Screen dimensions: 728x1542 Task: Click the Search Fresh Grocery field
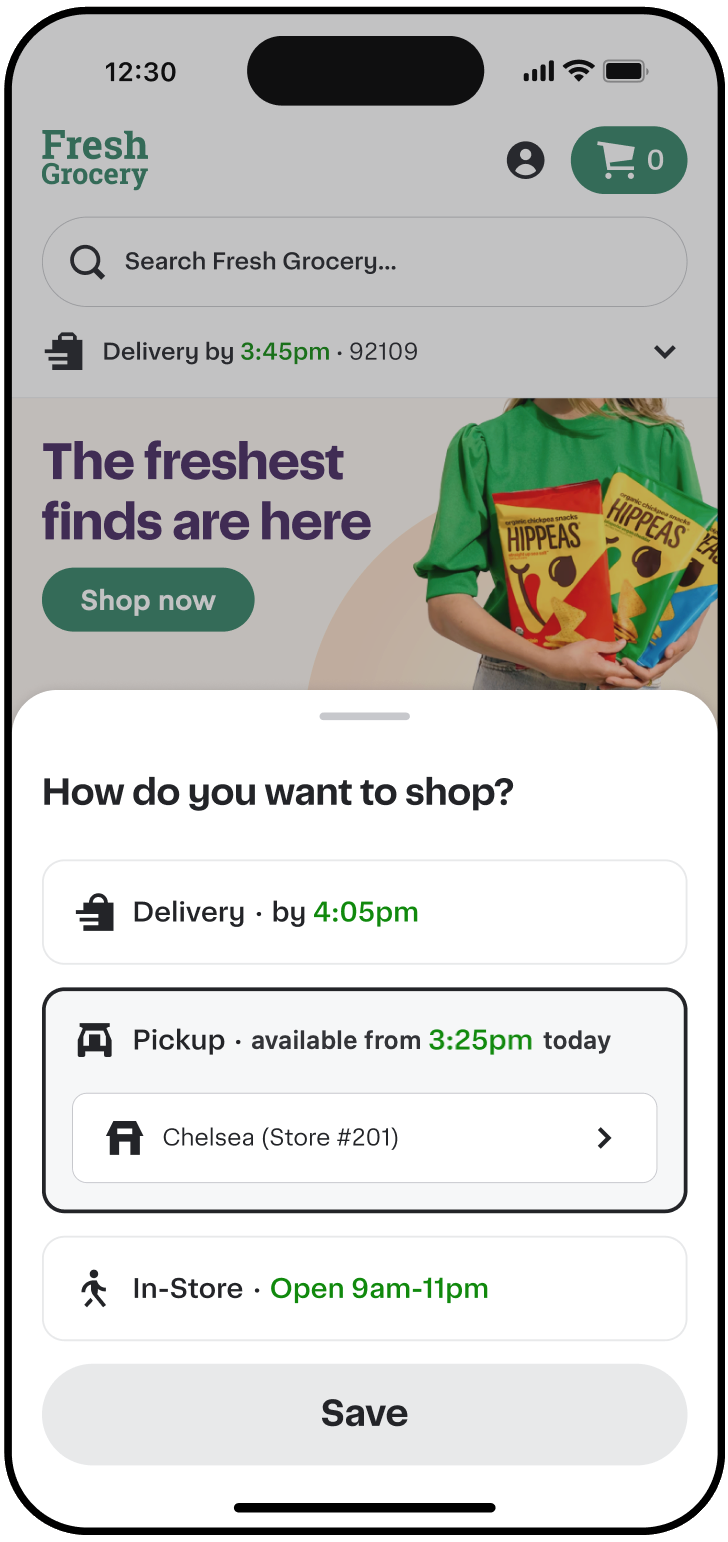pyautogui.click(x=364, y=261)
